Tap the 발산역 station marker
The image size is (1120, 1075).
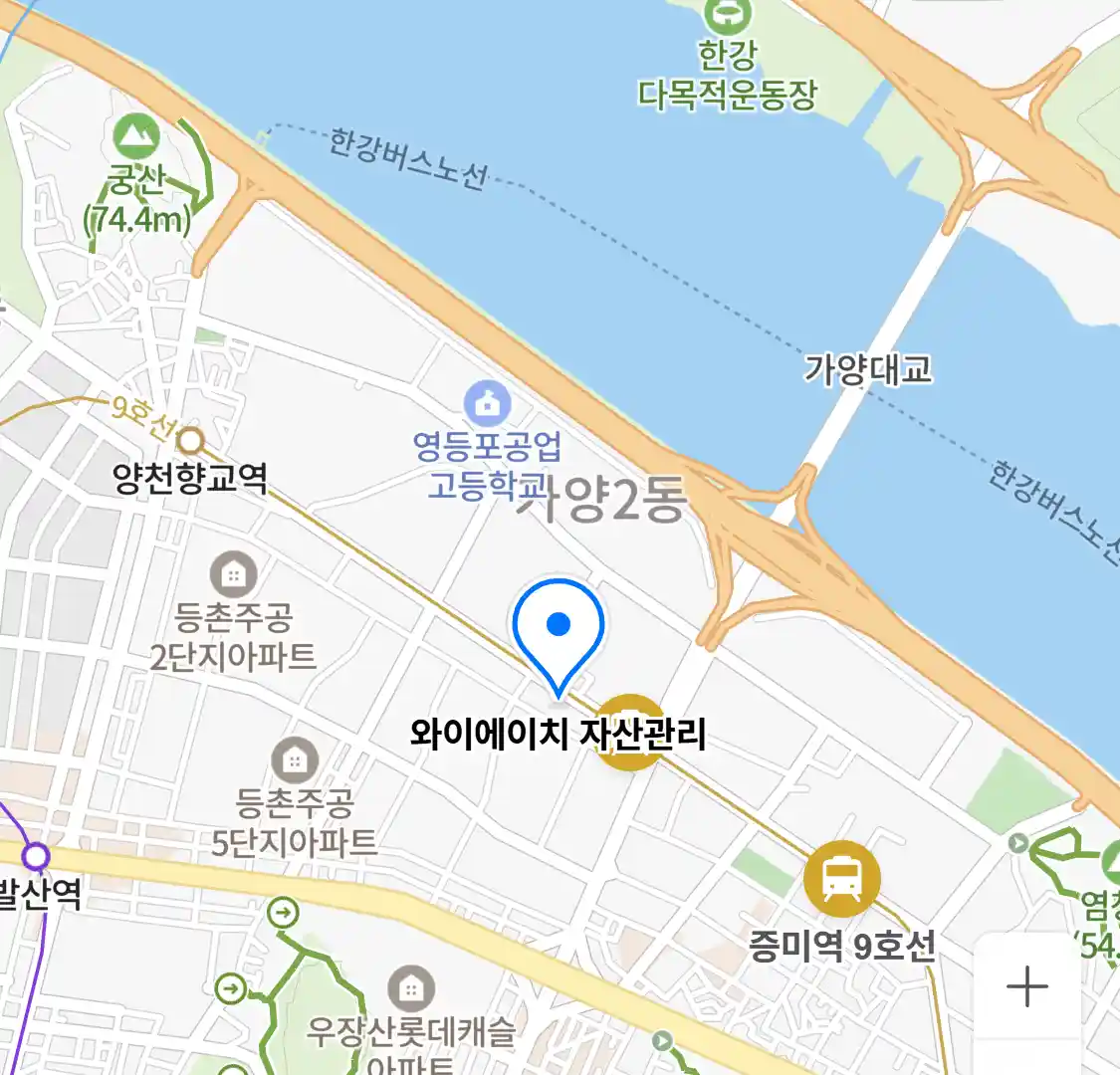pos(36,856)
